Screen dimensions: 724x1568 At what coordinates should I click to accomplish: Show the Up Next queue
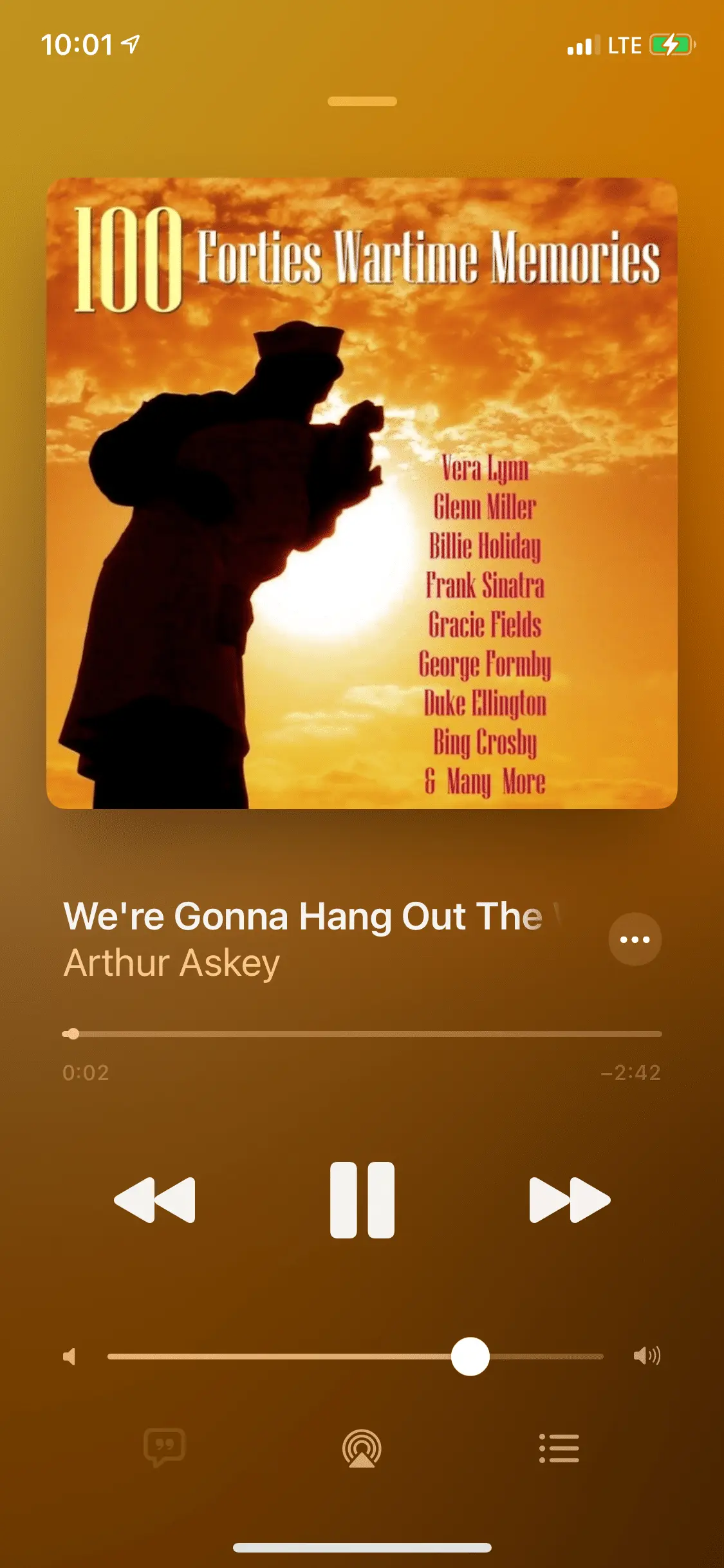[559, 1448]
